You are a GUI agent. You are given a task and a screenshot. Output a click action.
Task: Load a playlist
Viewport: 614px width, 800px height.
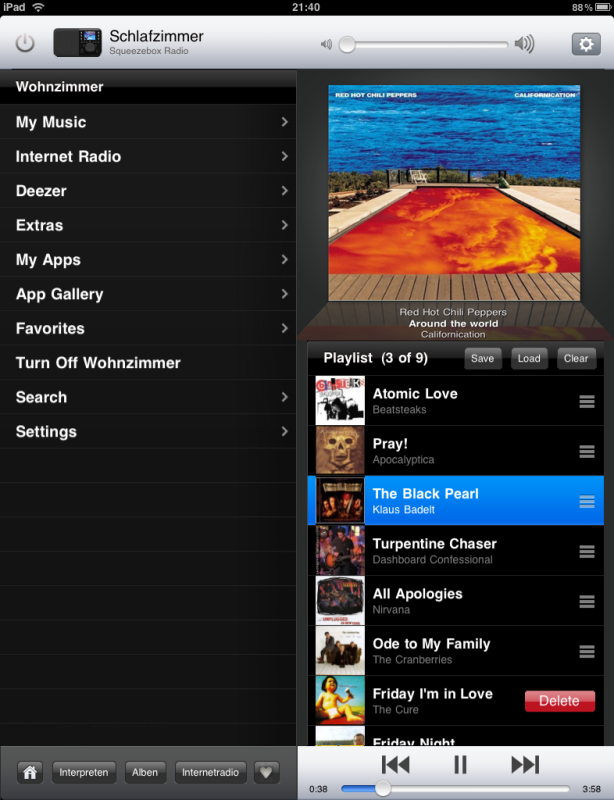tap(529, 358)
